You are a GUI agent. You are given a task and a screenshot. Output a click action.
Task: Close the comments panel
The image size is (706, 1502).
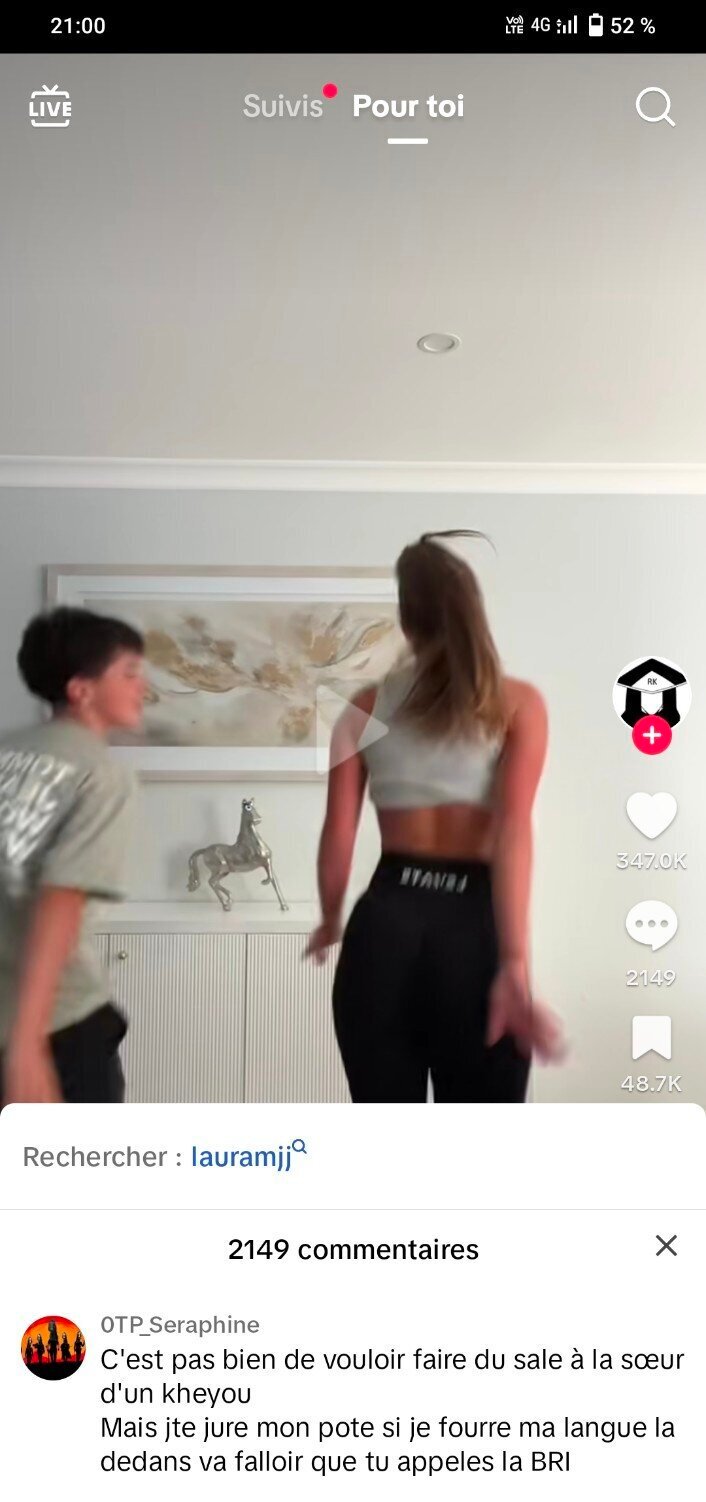pos(666,1245)
